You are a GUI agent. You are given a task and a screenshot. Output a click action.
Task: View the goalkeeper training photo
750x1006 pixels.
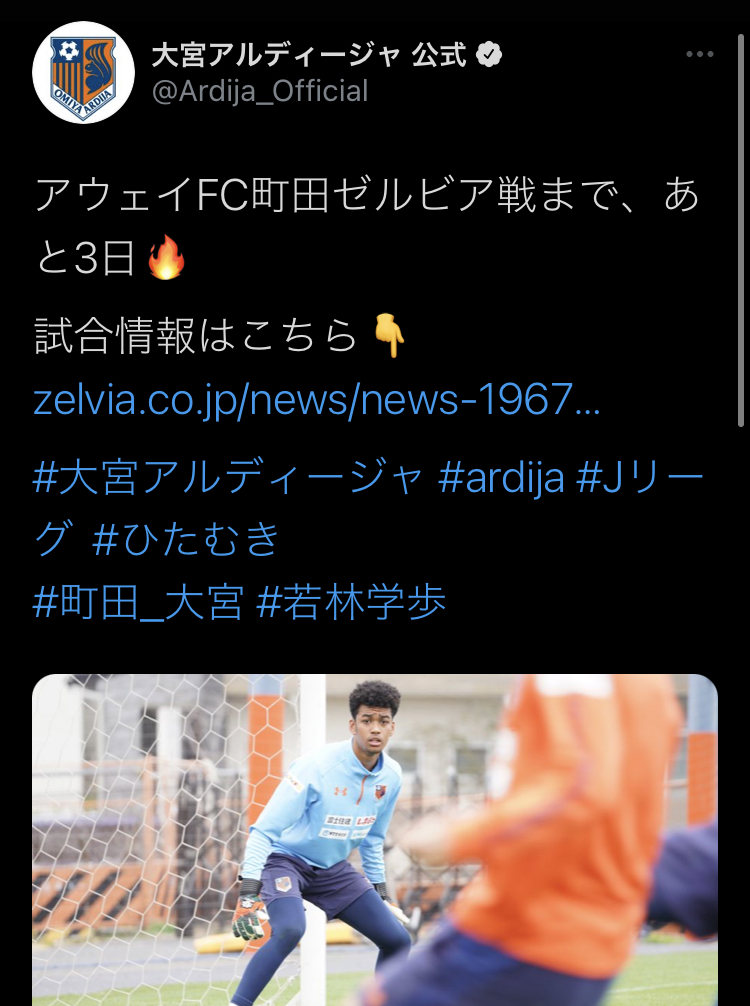[x=375, y=840]
